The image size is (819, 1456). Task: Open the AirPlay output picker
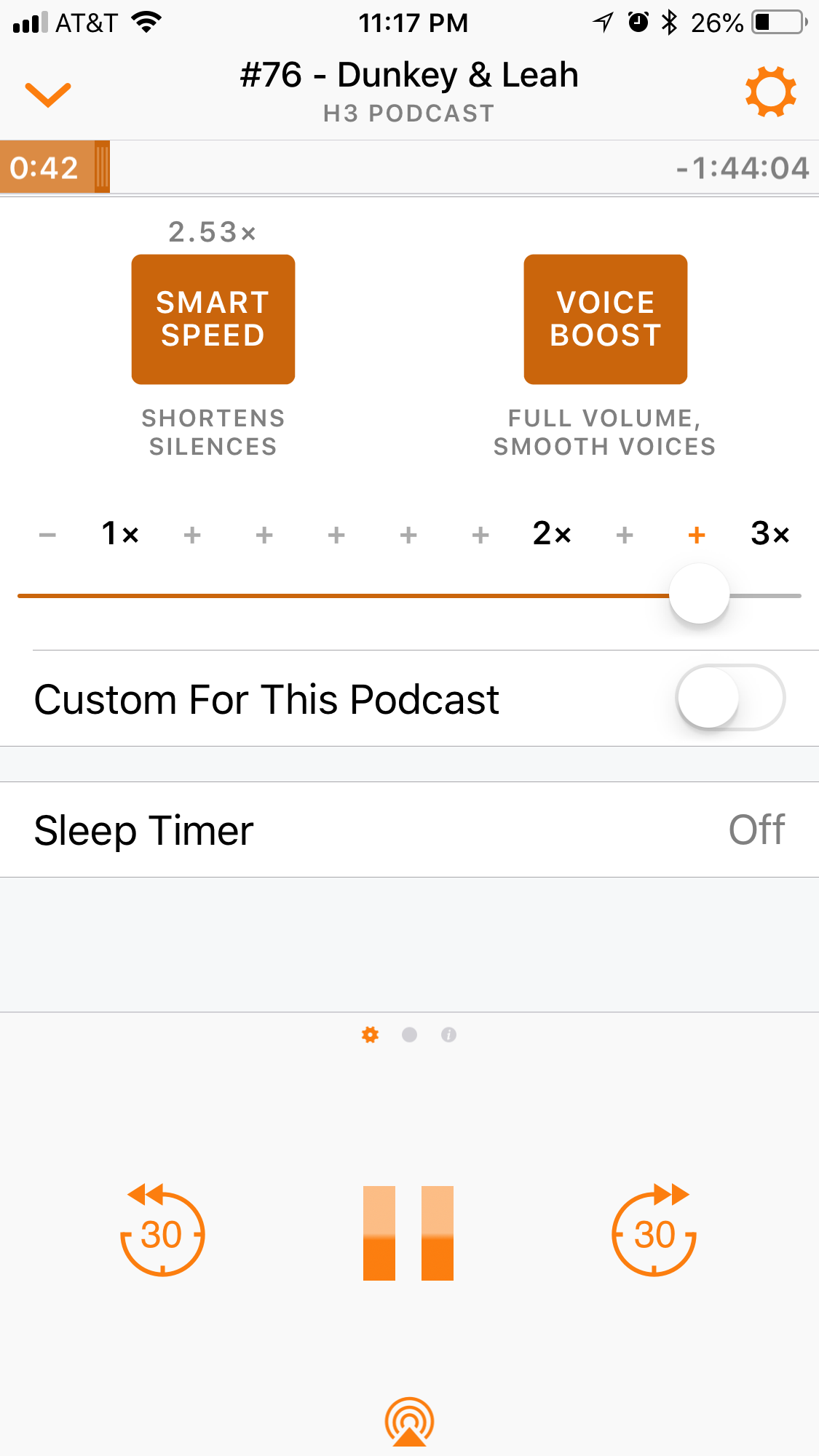pyautogui.click(x=409, y=1421)
